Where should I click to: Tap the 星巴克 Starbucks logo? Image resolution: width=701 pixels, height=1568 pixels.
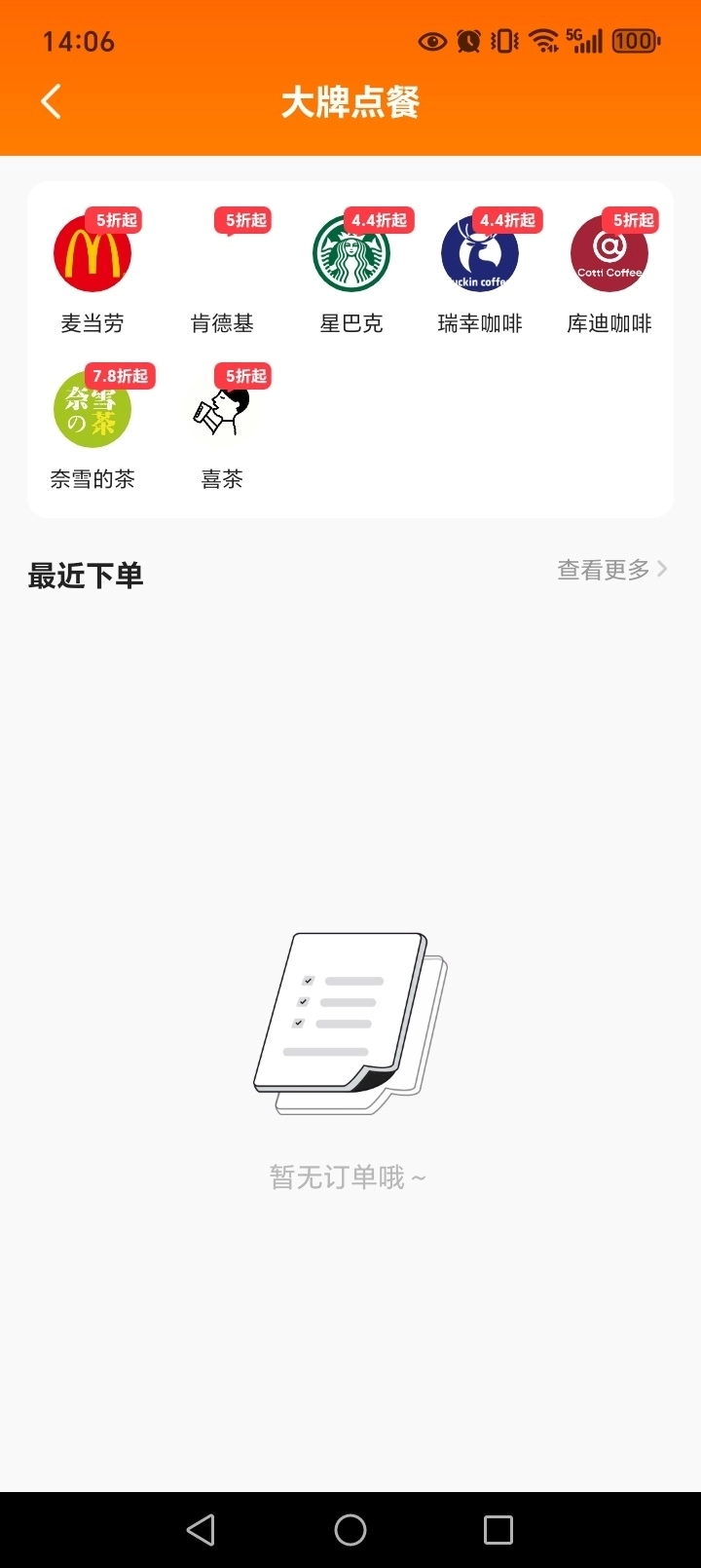[350, 253]
